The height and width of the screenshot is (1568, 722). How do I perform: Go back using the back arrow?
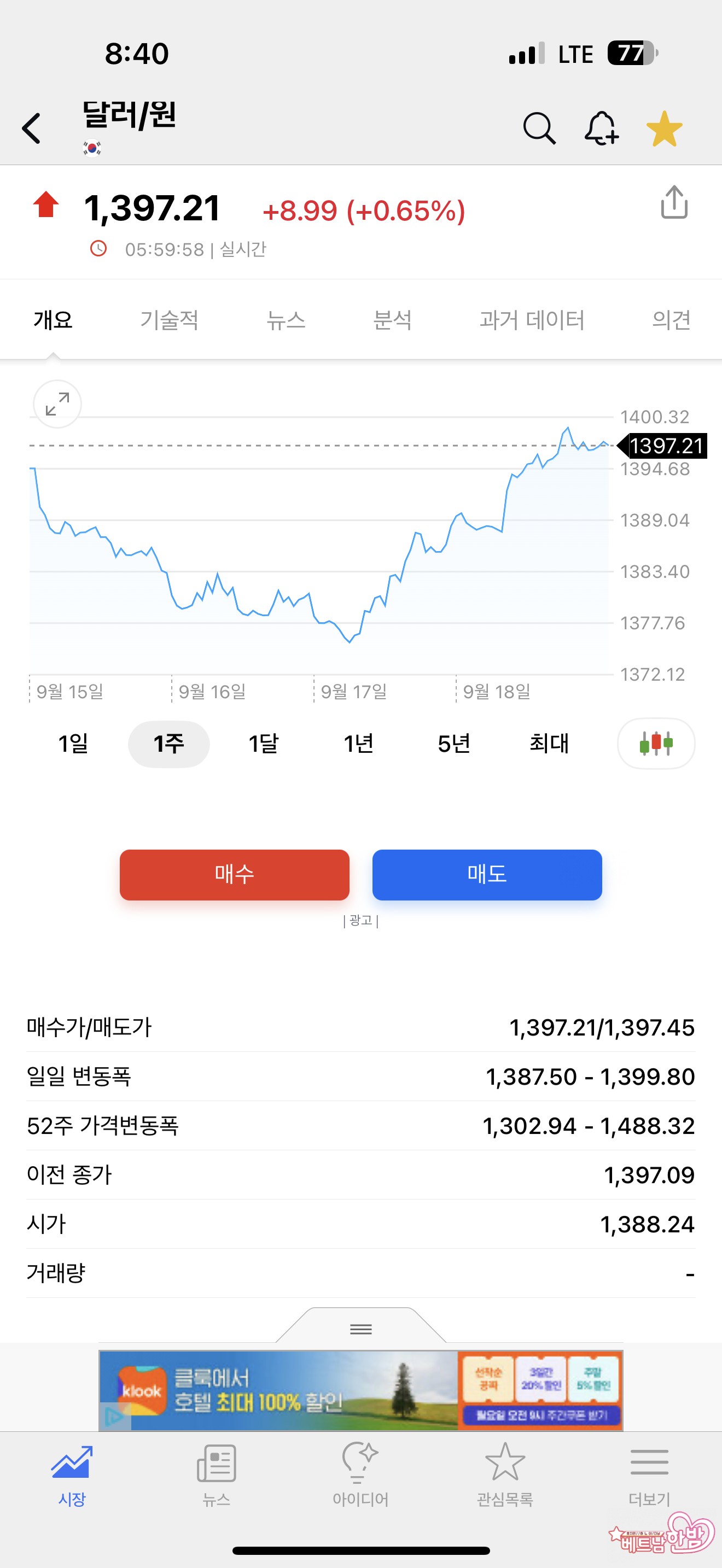[32, 128]
